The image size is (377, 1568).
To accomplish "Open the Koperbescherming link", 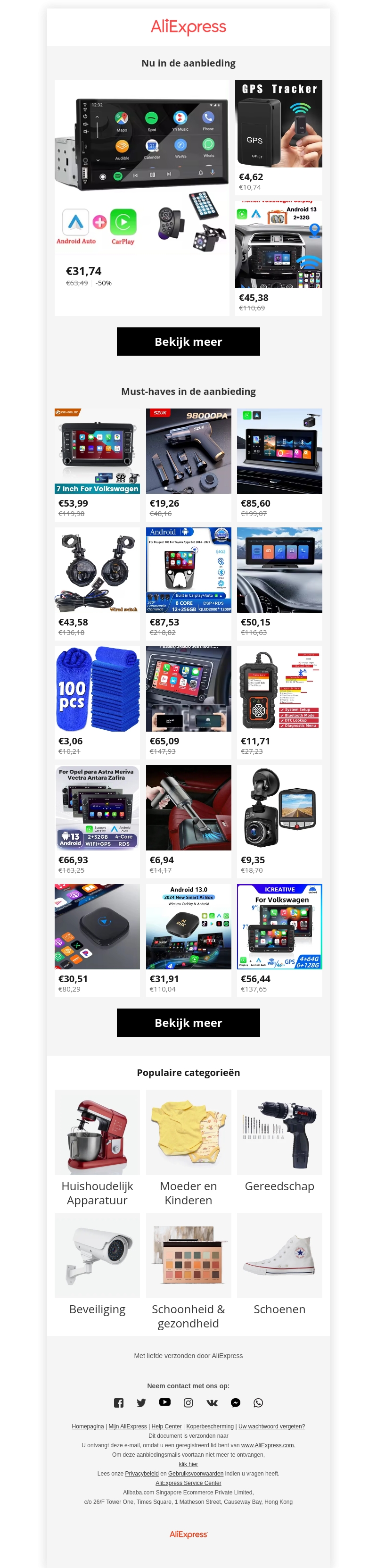I will tap(210, 1426).
